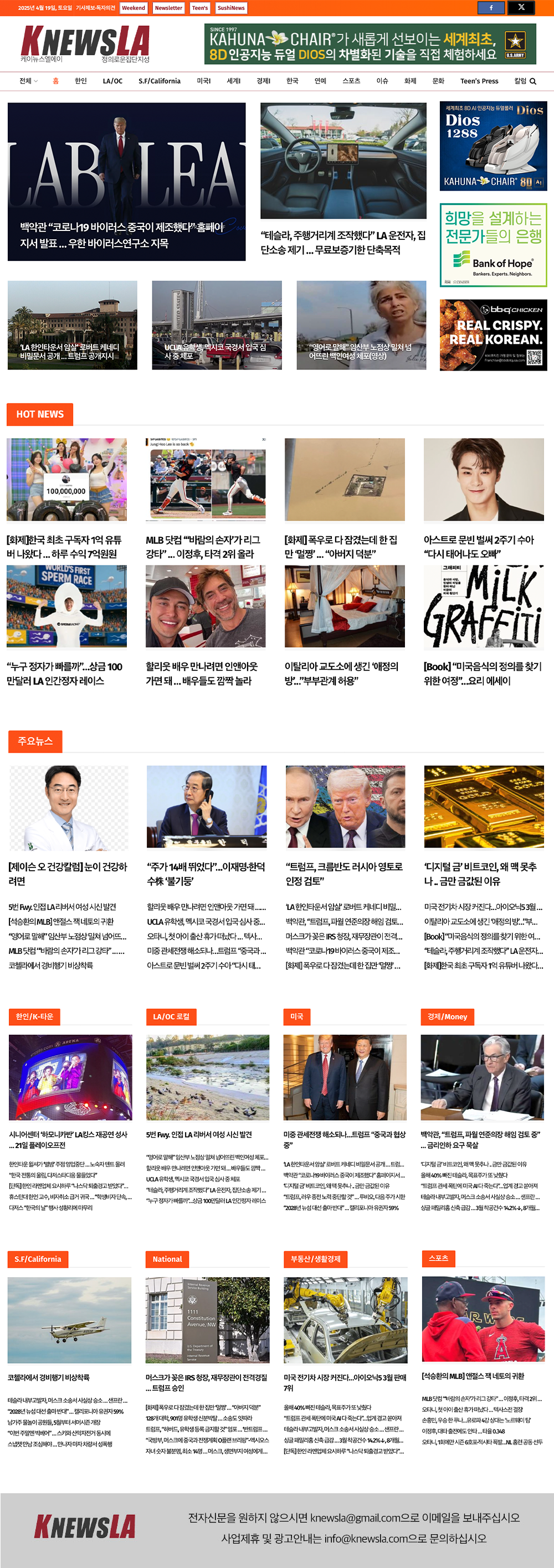Open the UCLA 유학생 멕시코 국경 story

(x=216, y=351)
